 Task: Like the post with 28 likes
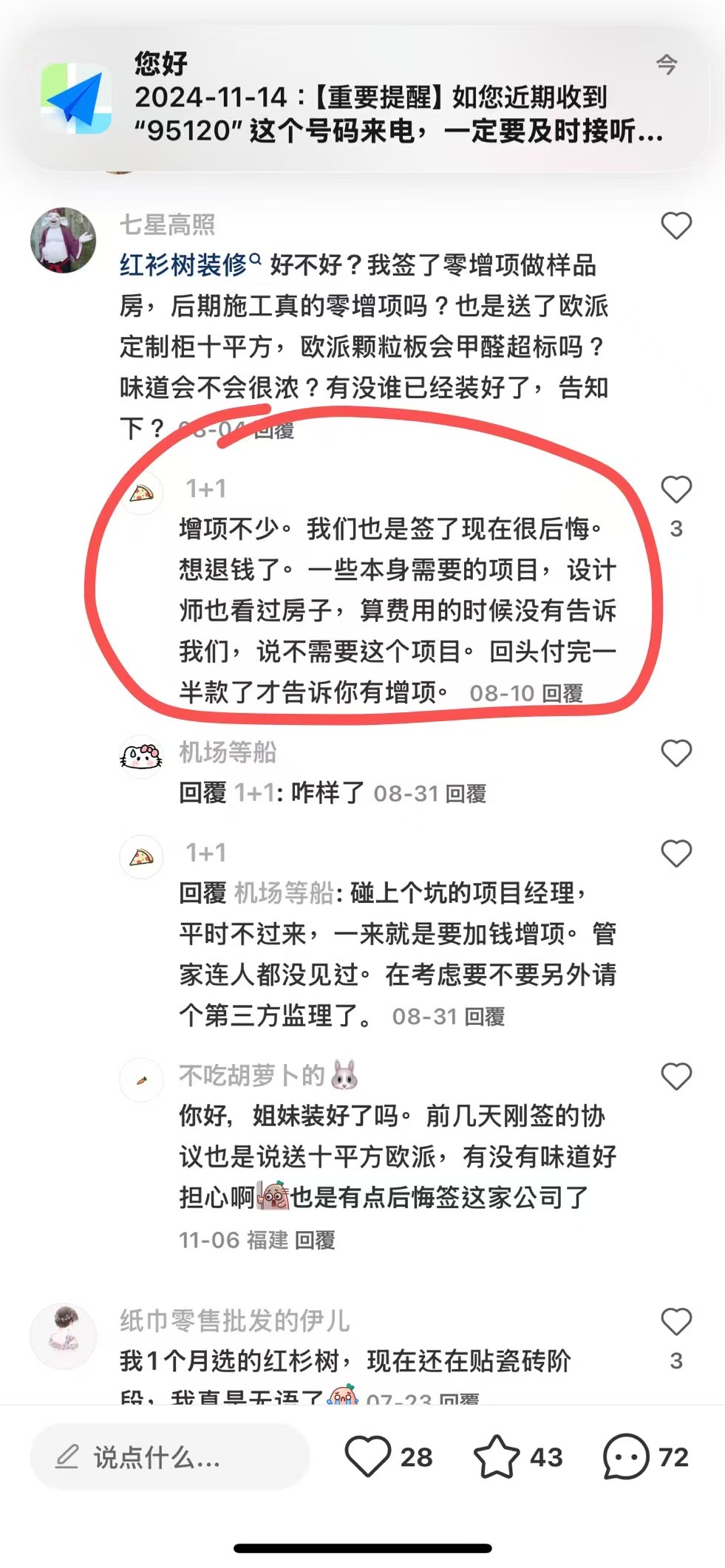point(368,1456)
